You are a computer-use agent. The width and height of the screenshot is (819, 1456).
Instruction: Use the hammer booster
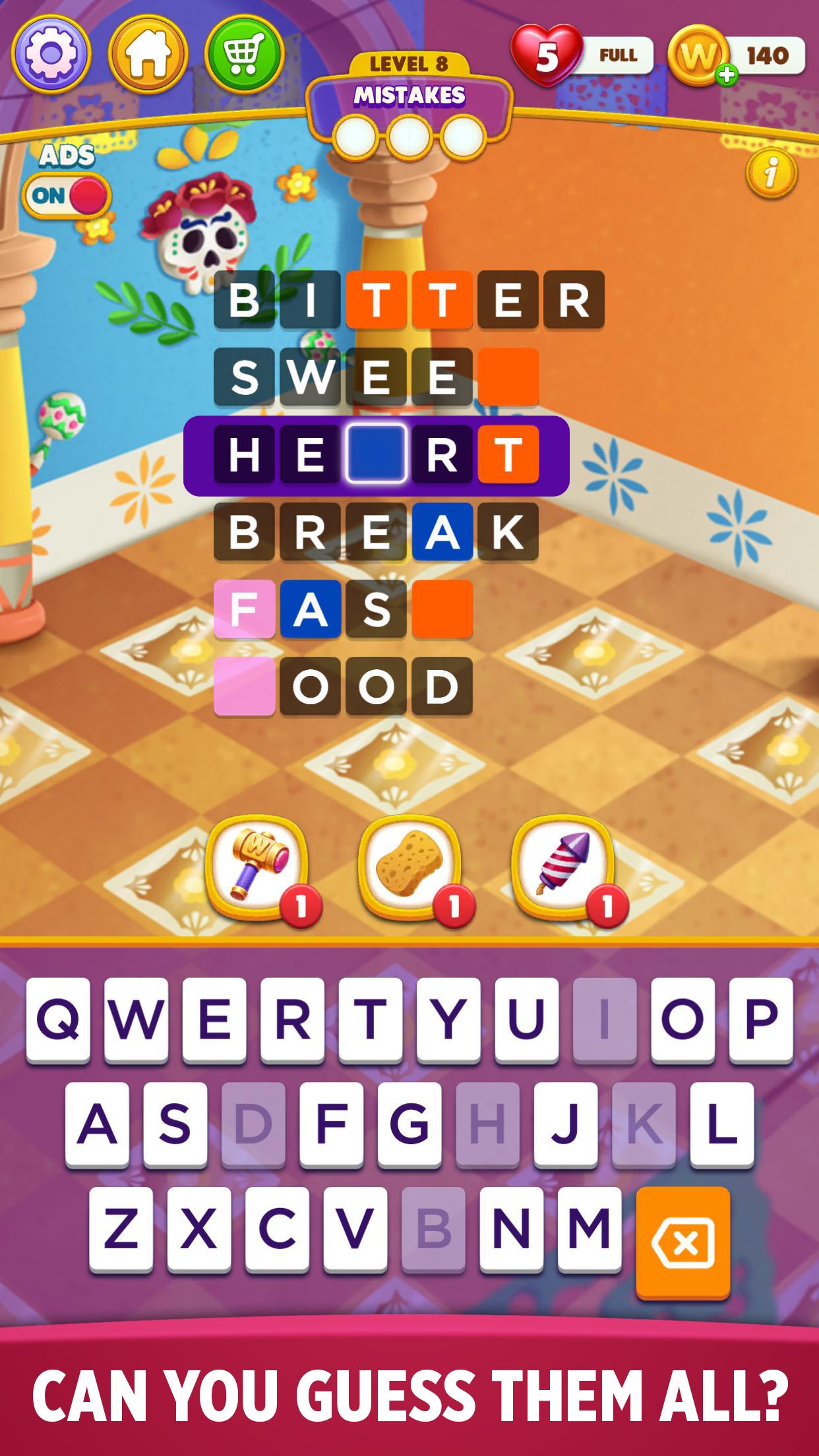pos(258,867)
